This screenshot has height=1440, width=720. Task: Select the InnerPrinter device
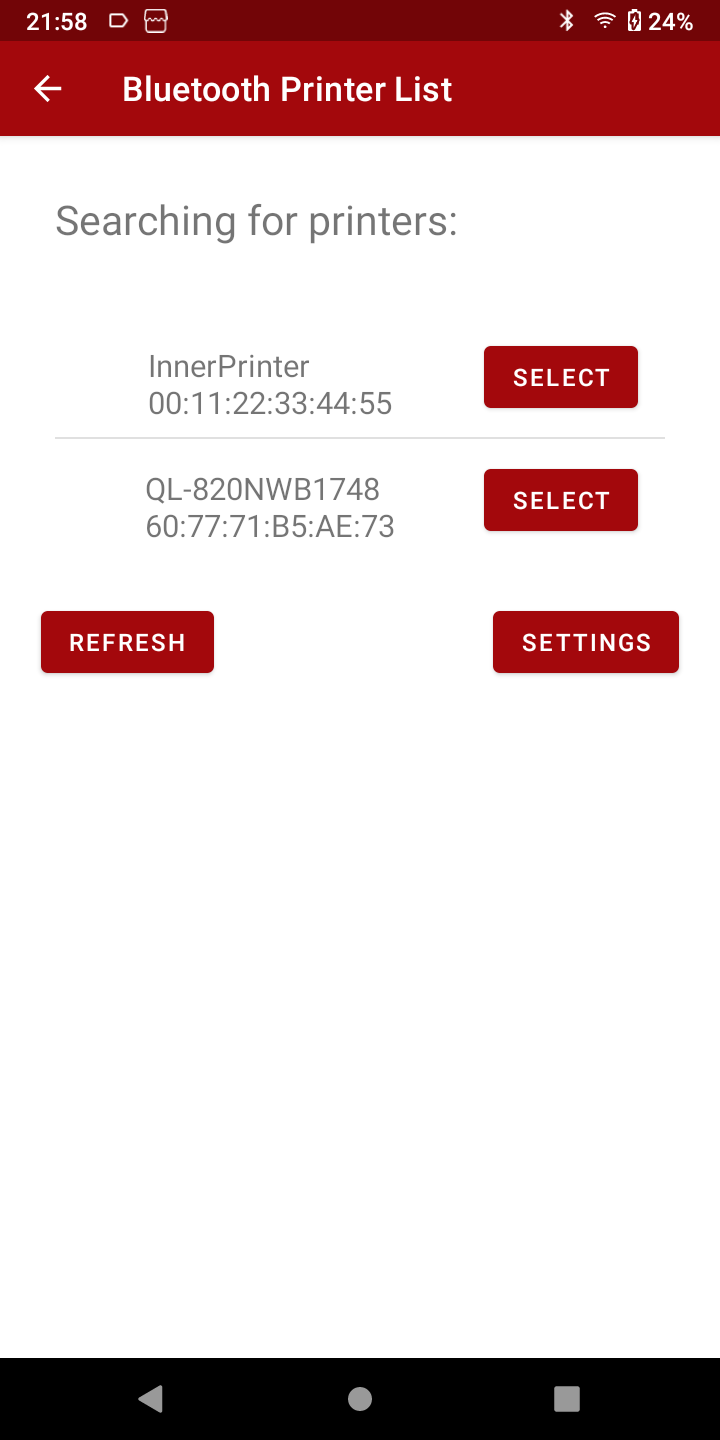(560, 377)
